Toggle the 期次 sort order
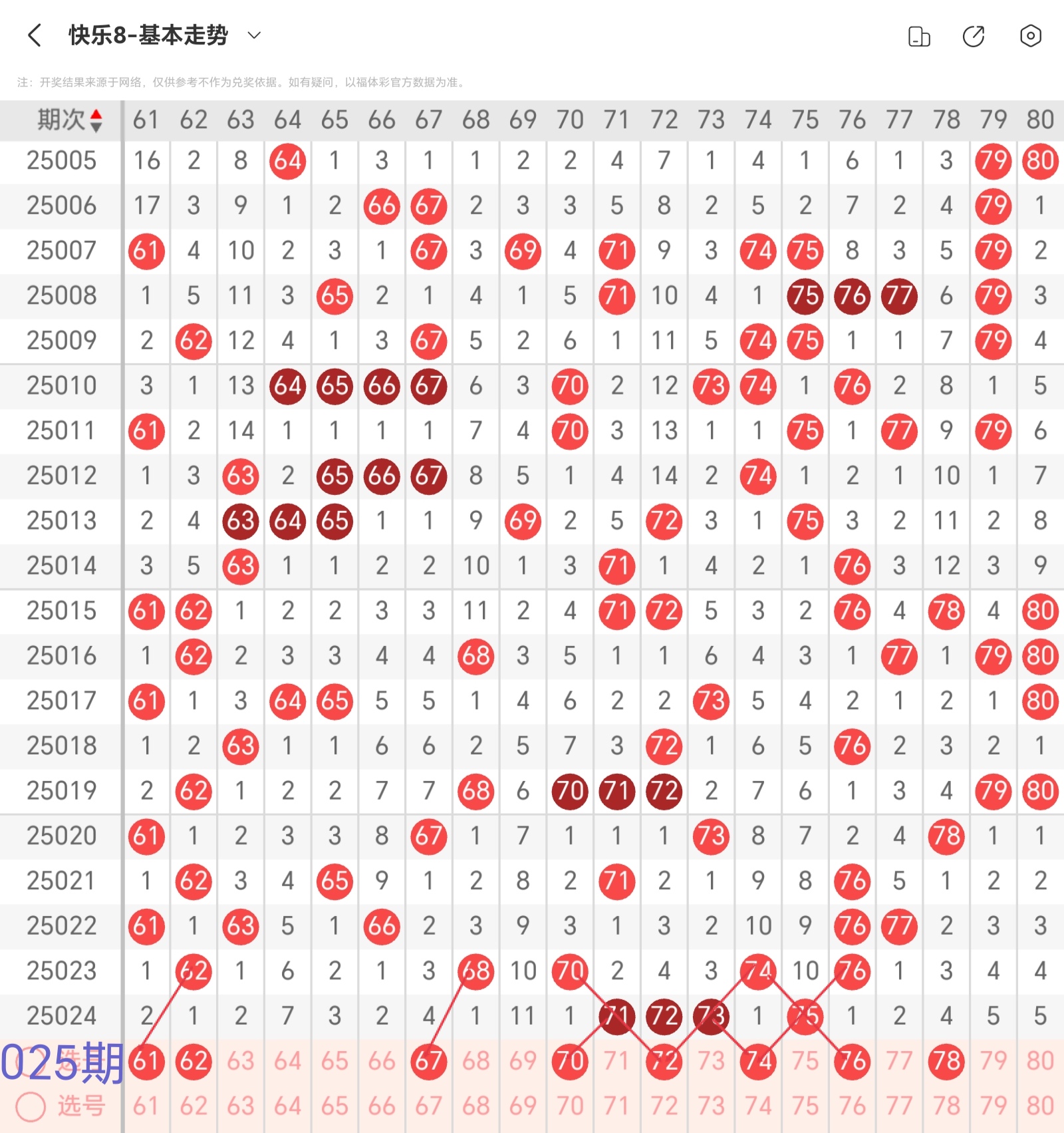This screenshot has height=1133, width=1064. click(x=96, y=120)
